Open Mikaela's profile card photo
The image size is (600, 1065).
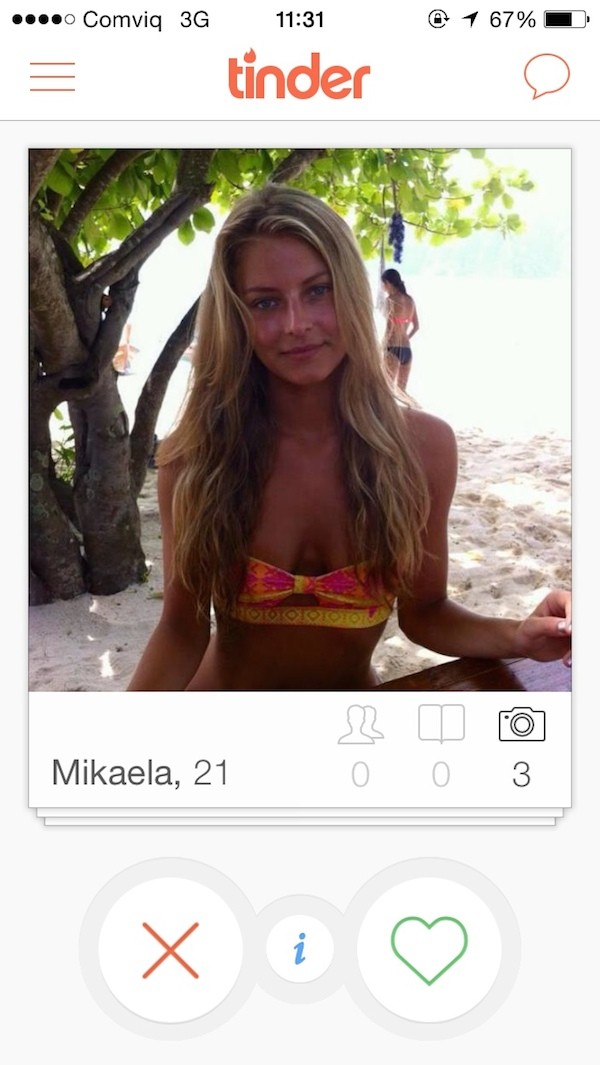coord(300,420)
